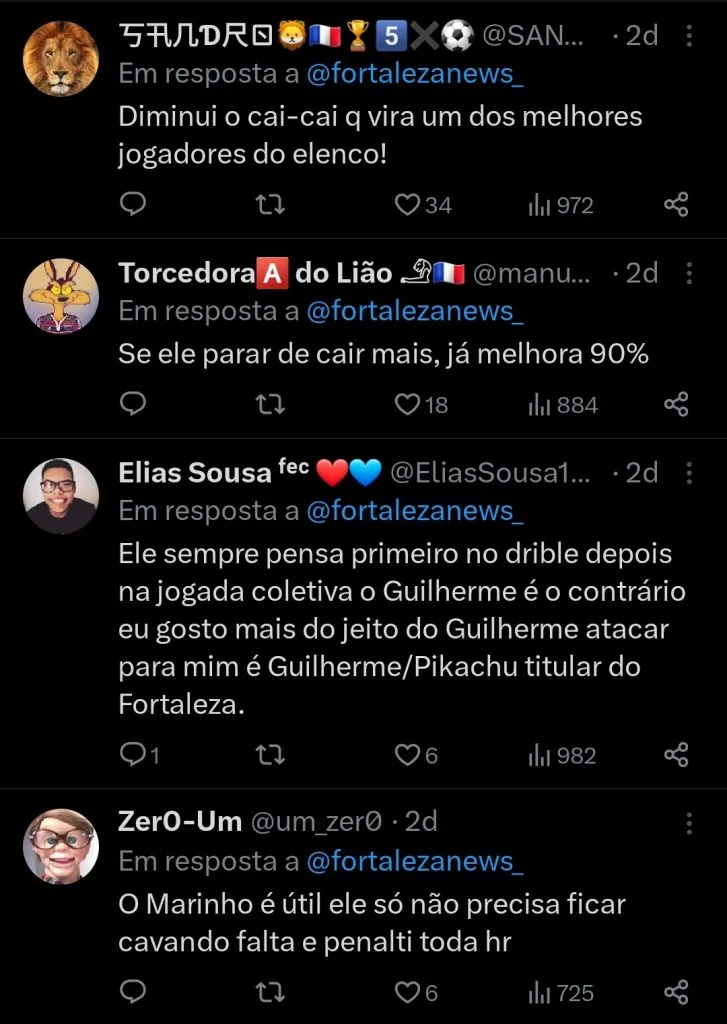Retweet Torcedora do Lião's reply
Screen dimensions: 727x1024
coord(268,404)
